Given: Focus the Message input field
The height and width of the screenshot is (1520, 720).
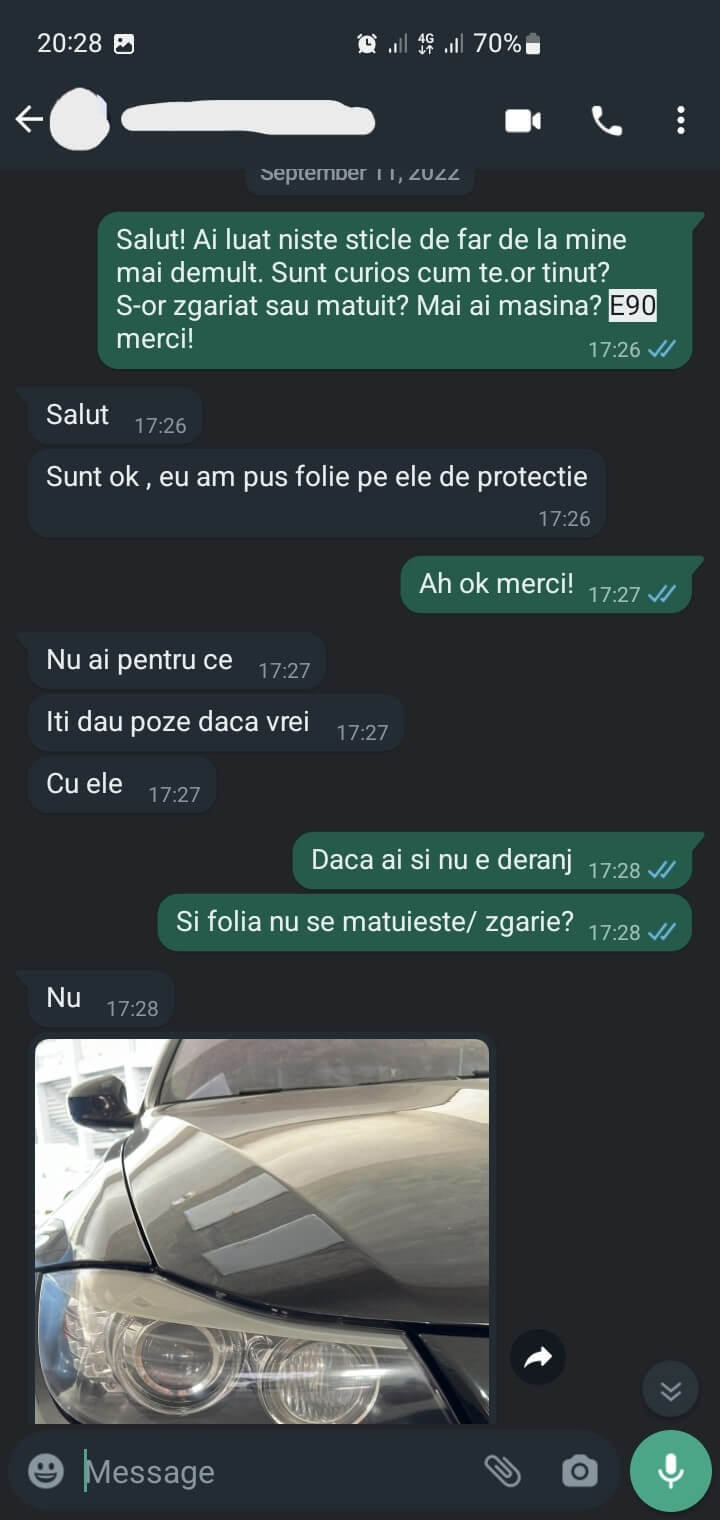Looking at the screenshot, I should [270, 1472].
